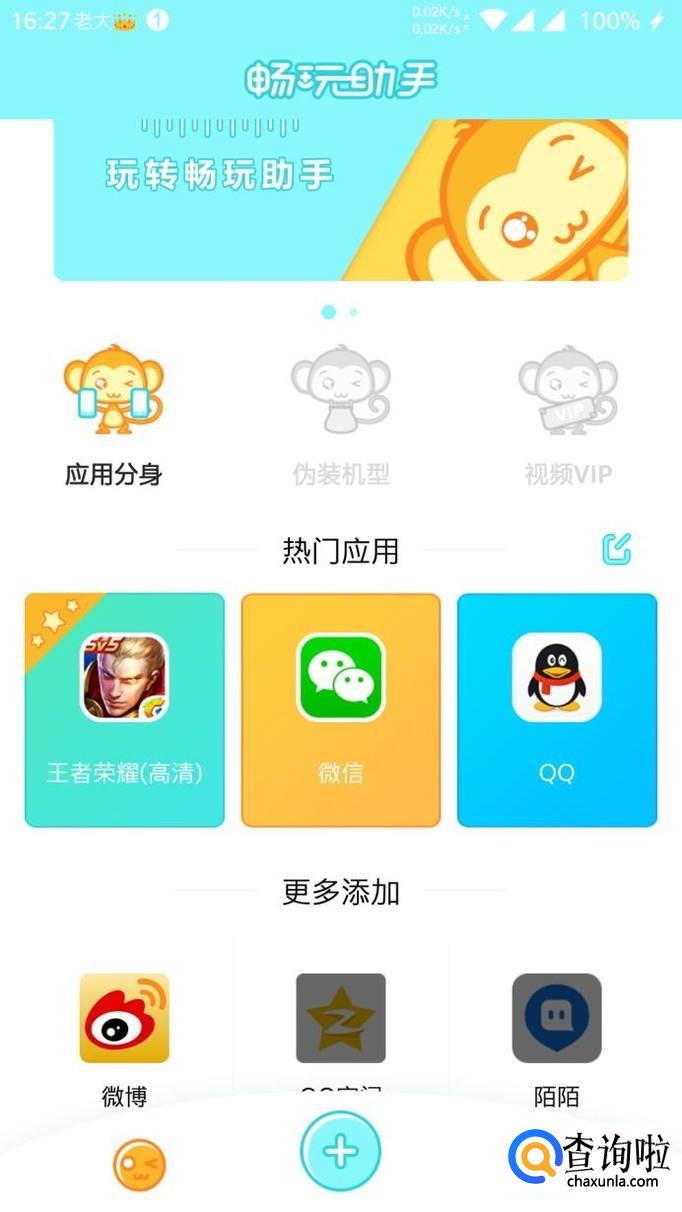Image resolution: width=682 pixels, height=1212 pixels.
Task: Tap the QQ app card
Action: (557, 710)
